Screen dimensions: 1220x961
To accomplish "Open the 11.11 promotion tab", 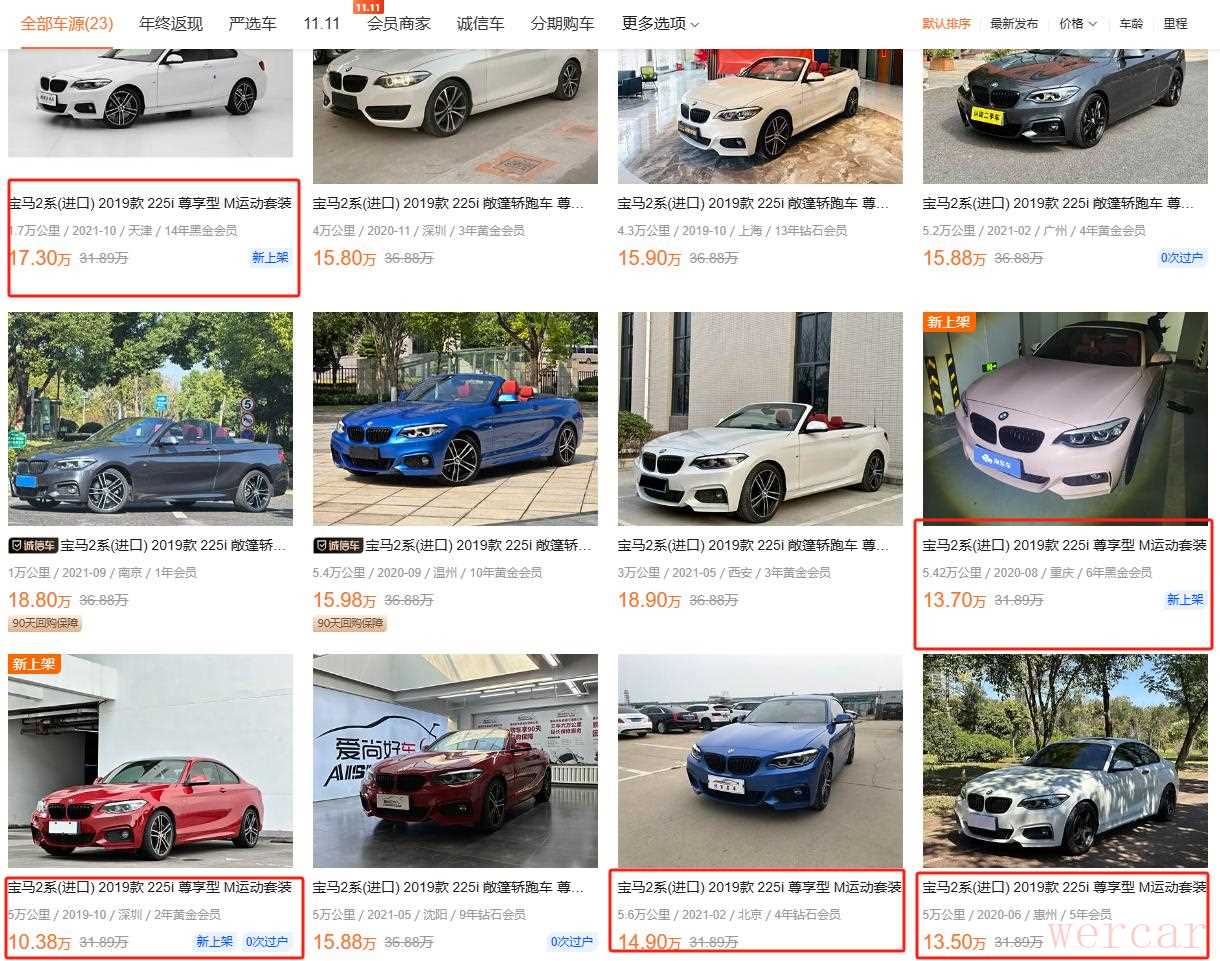I will [321, 23].
